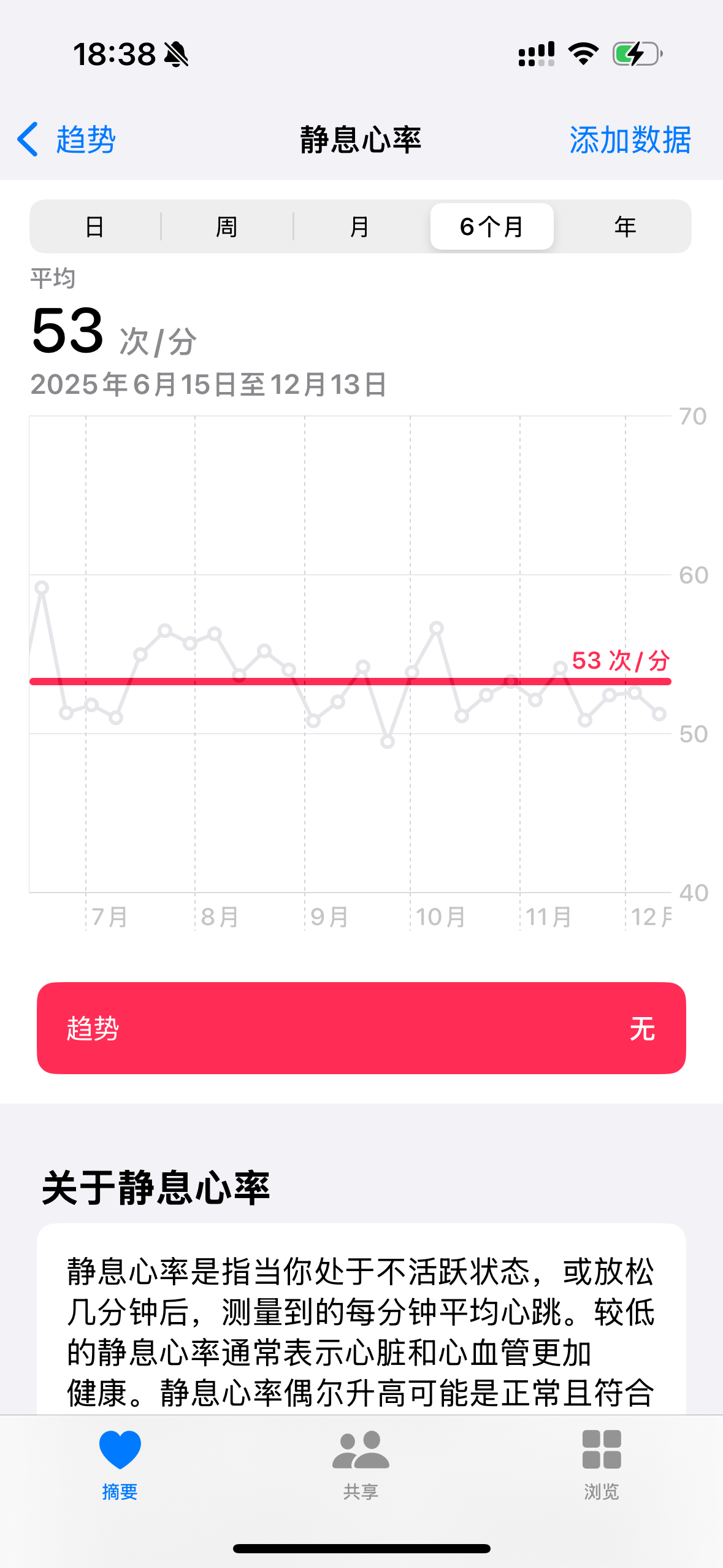Open the 浏览 tab
The image size is (723, 1568).
coord(602,1464)
